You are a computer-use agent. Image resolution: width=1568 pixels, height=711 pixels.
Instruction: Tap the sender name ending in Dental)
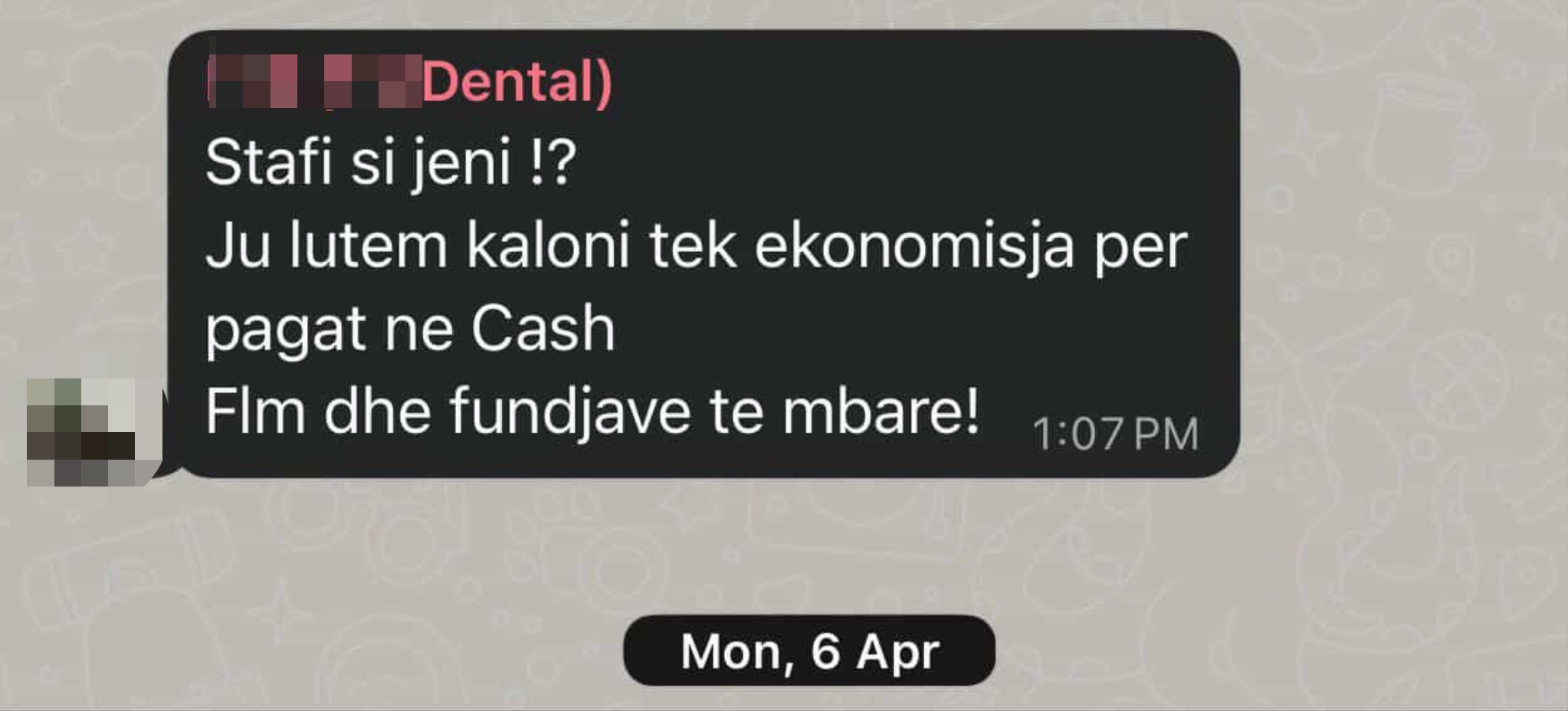pyautogui.click(x=411, y=81)
